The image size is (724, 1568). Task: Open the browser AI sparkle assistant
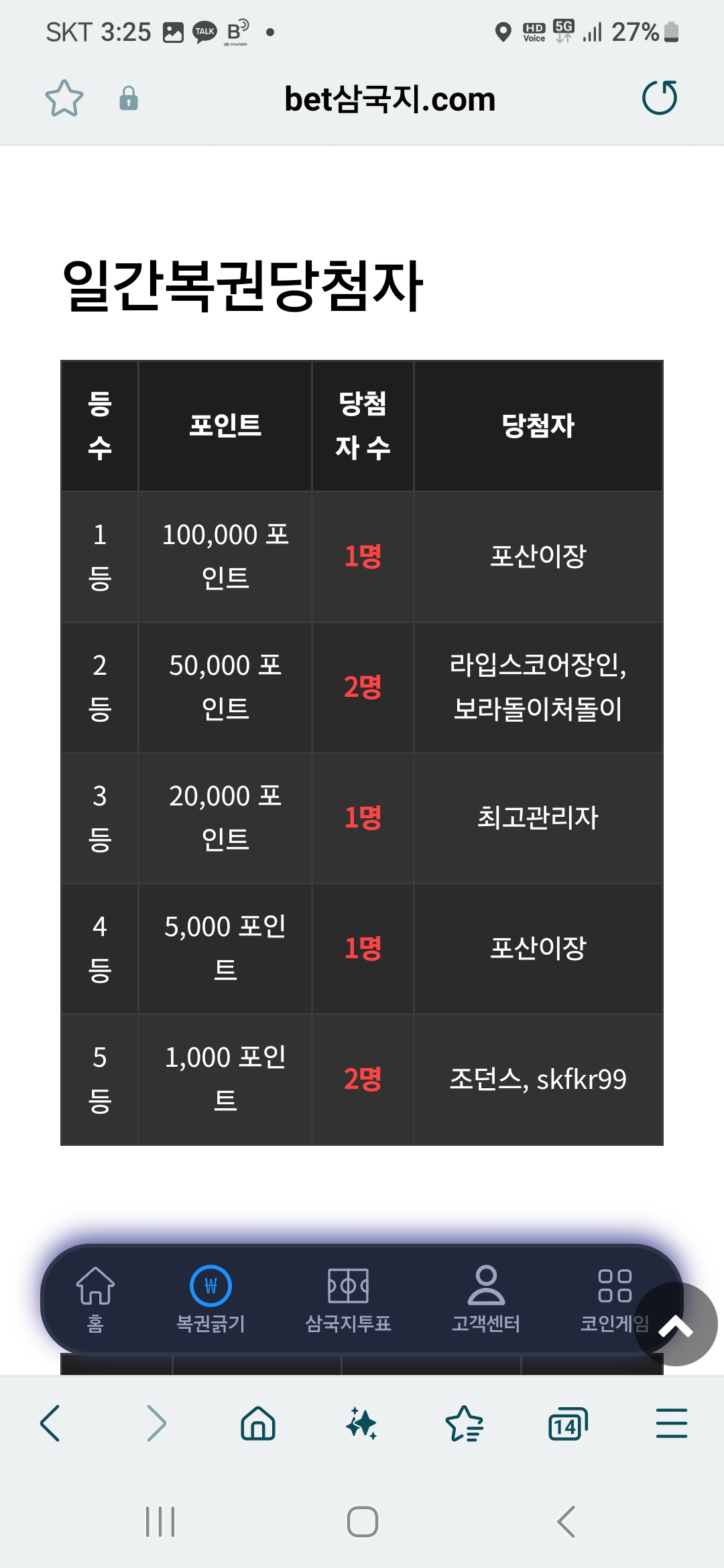coord(361,1423)
